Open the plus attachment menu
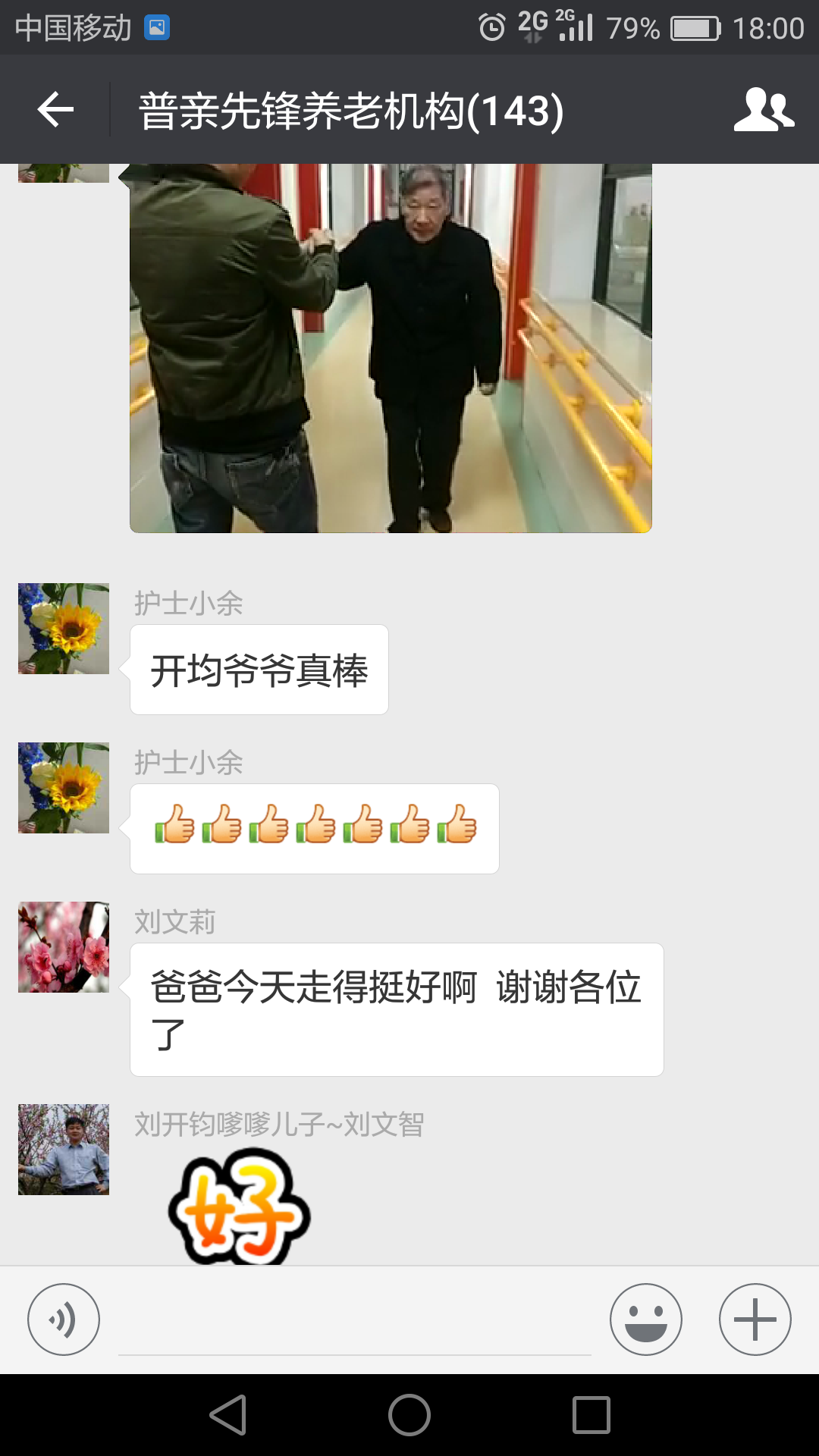Image resolution: width=819 pixels, height=1456 pixels. pos(755,1319)
